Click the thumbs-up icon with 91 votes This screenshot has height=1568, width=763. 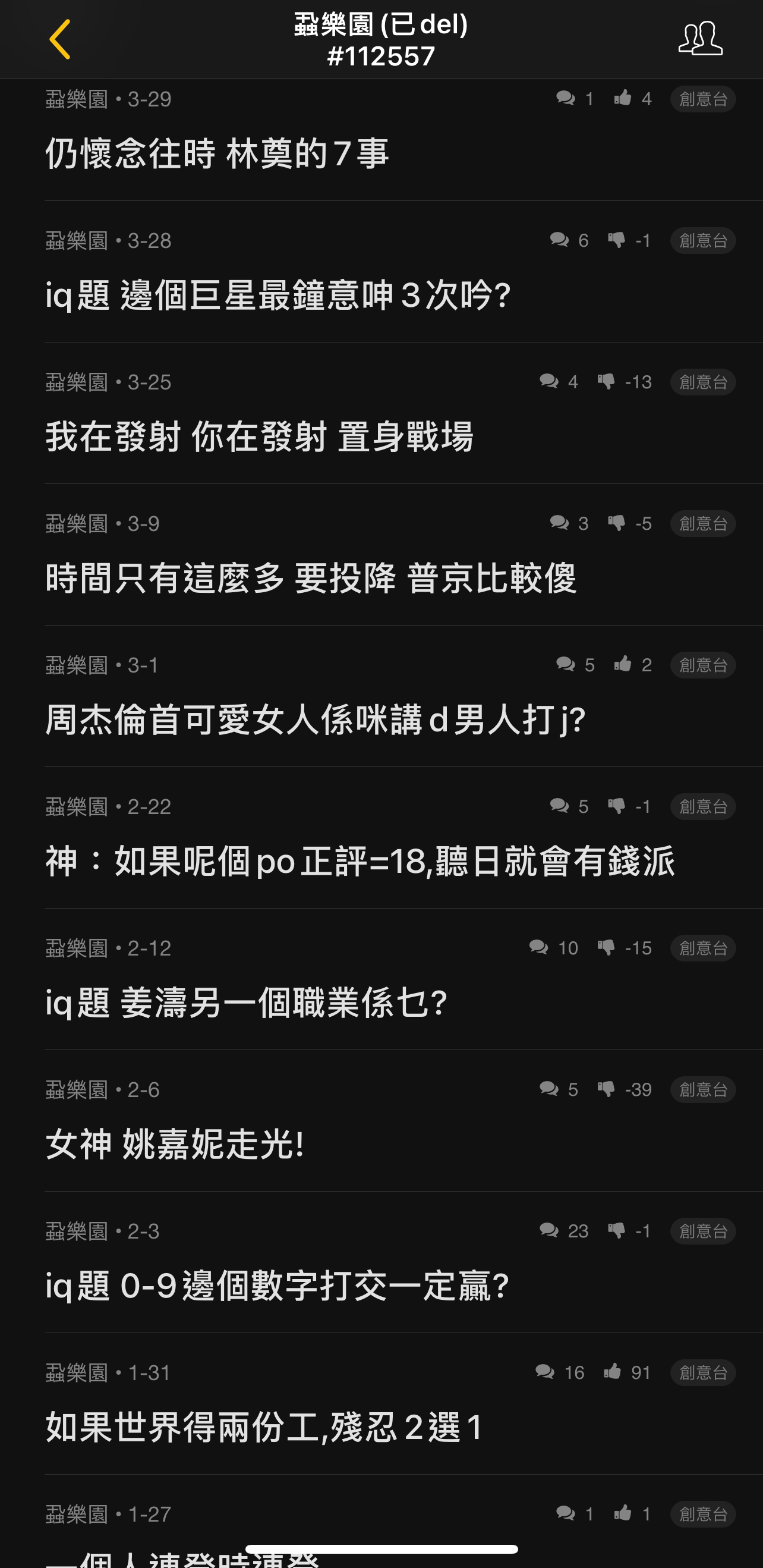point(613,1371)
